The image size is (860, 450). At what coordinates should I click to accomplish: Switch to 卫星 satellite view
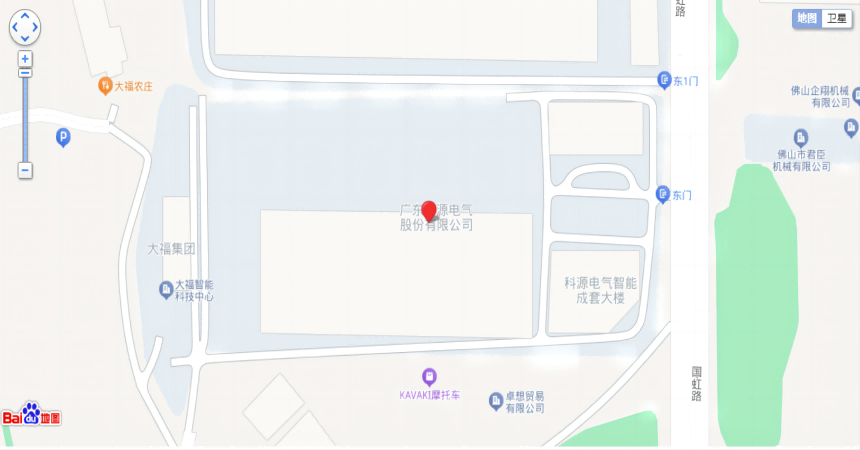[836, 18]
